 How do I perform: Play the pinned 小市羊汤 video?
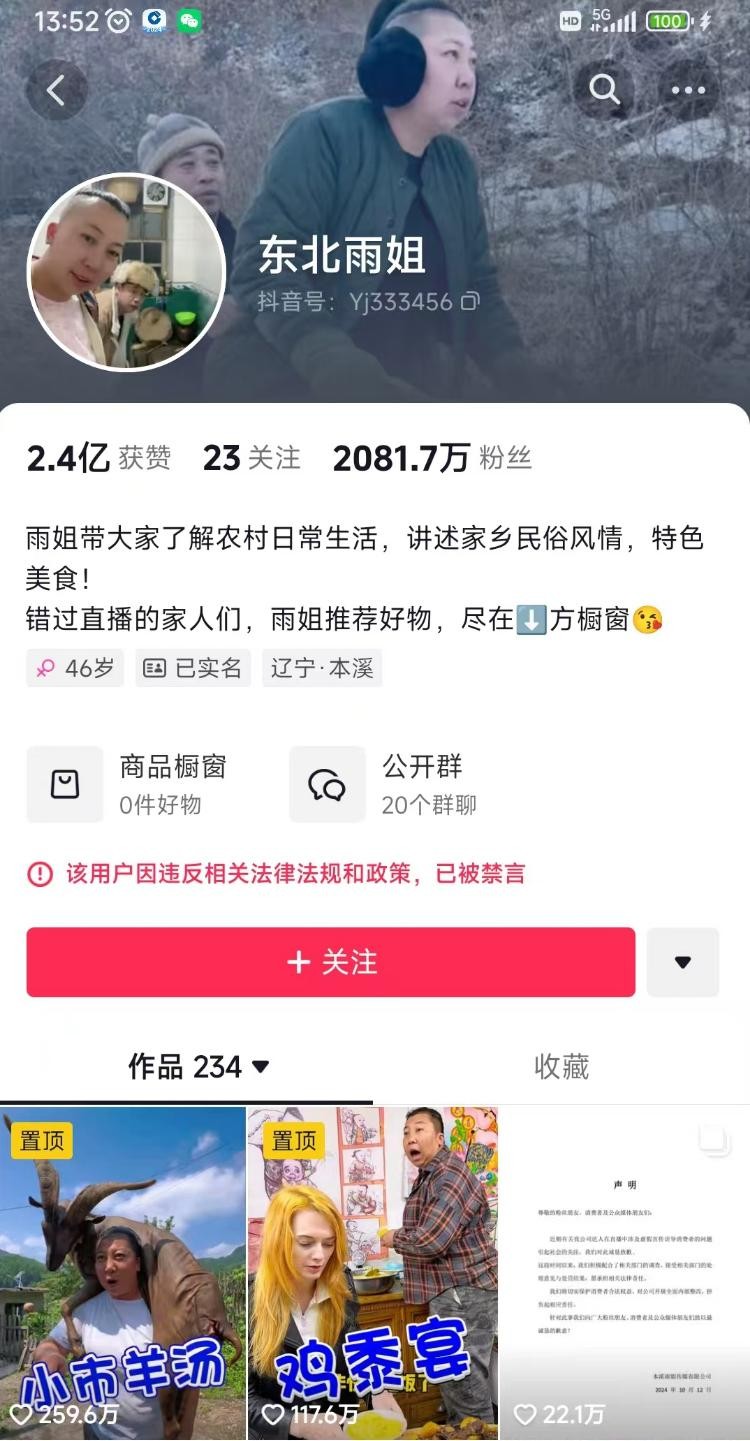coord(122,1272)
